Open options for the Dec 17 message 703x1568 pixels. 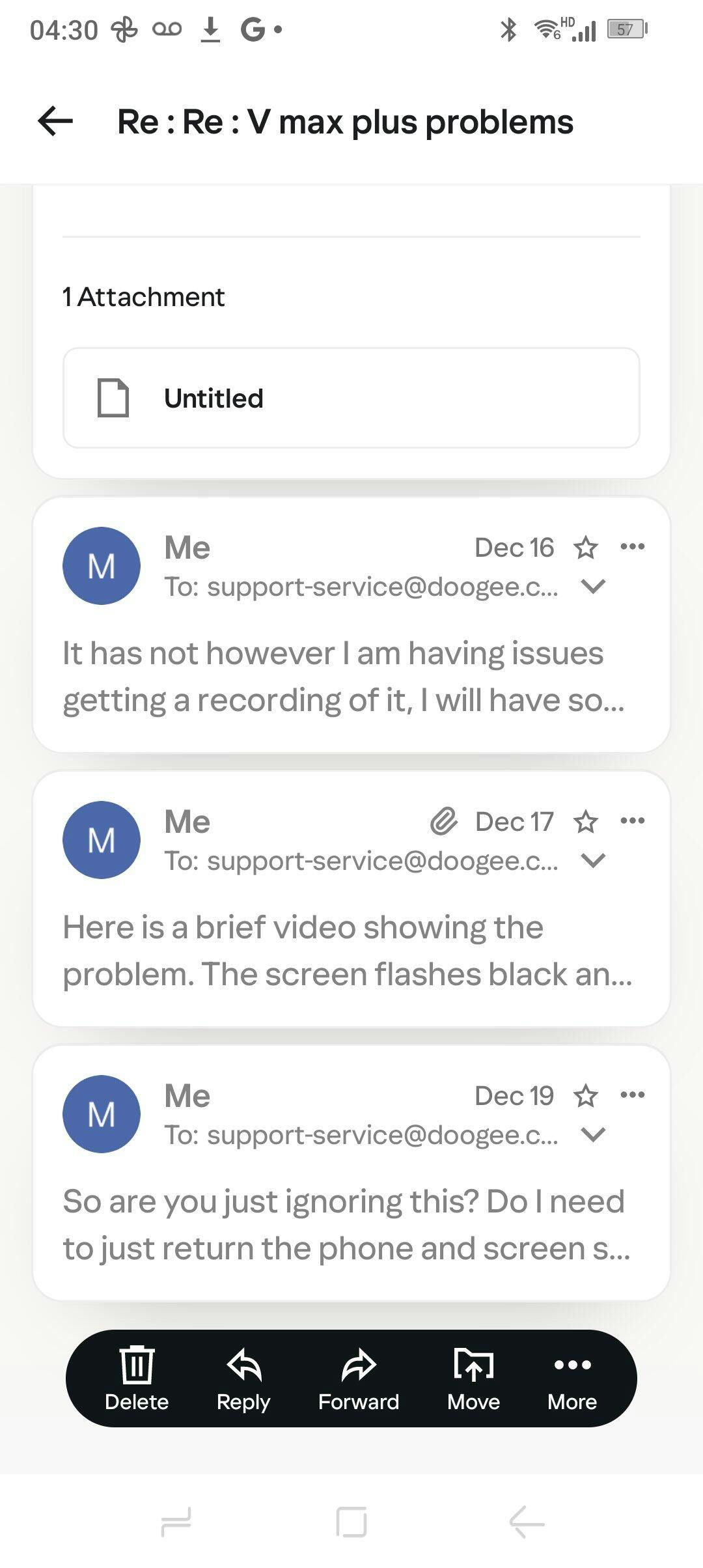click(x=632, y=820)
